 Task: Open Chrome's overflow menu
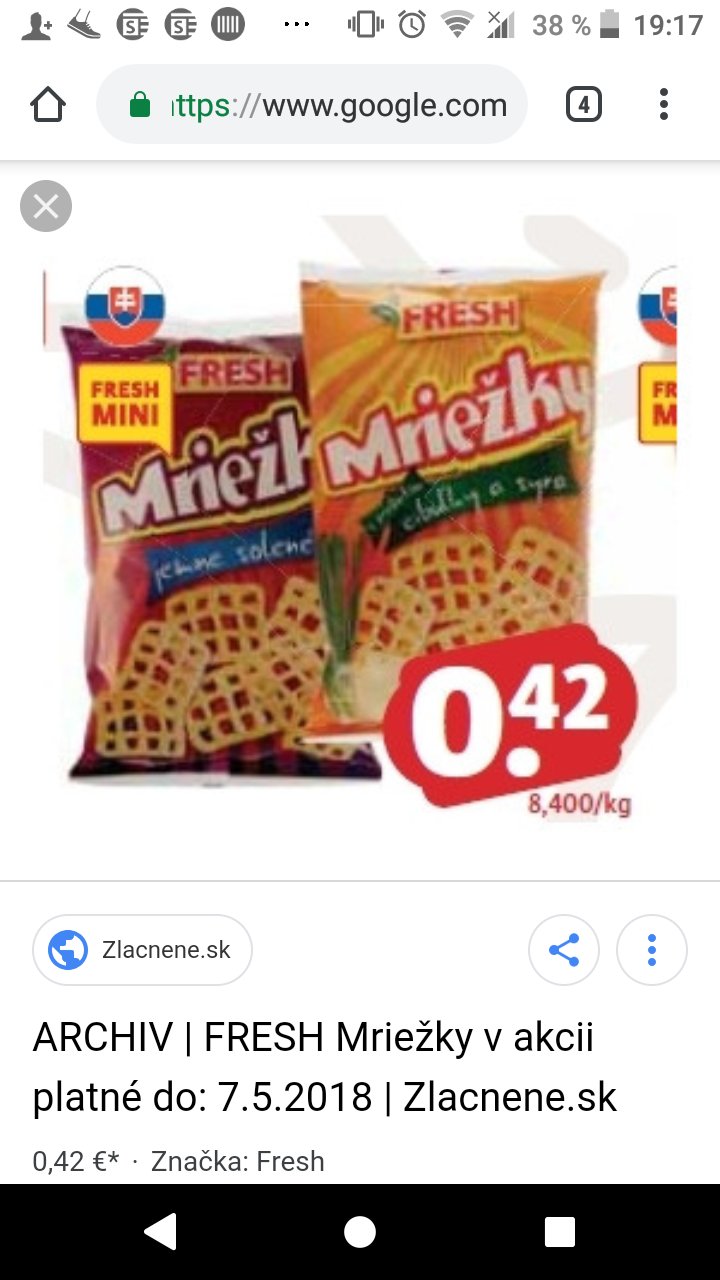click(x=664, y=105)
